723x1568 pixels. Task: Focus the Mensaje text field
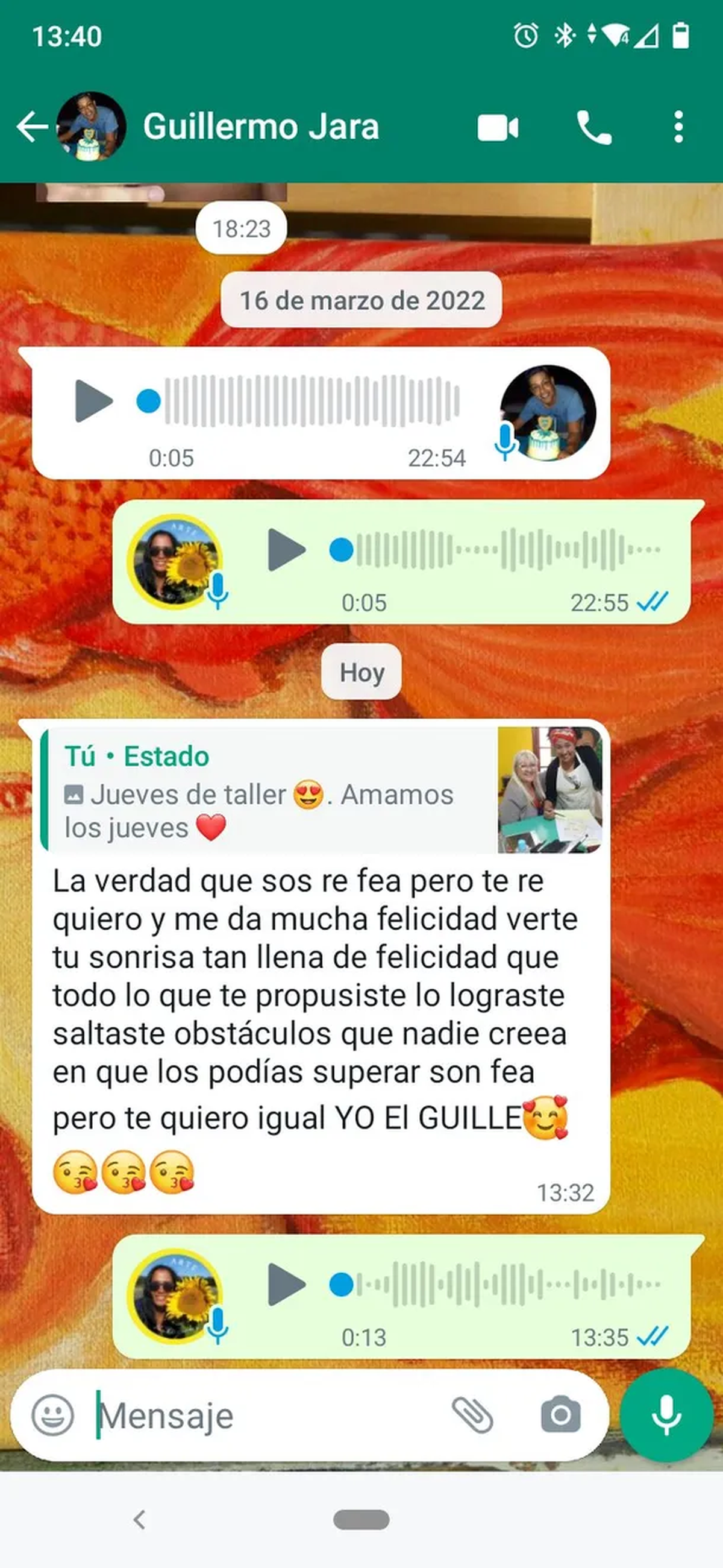[268, 1416]
